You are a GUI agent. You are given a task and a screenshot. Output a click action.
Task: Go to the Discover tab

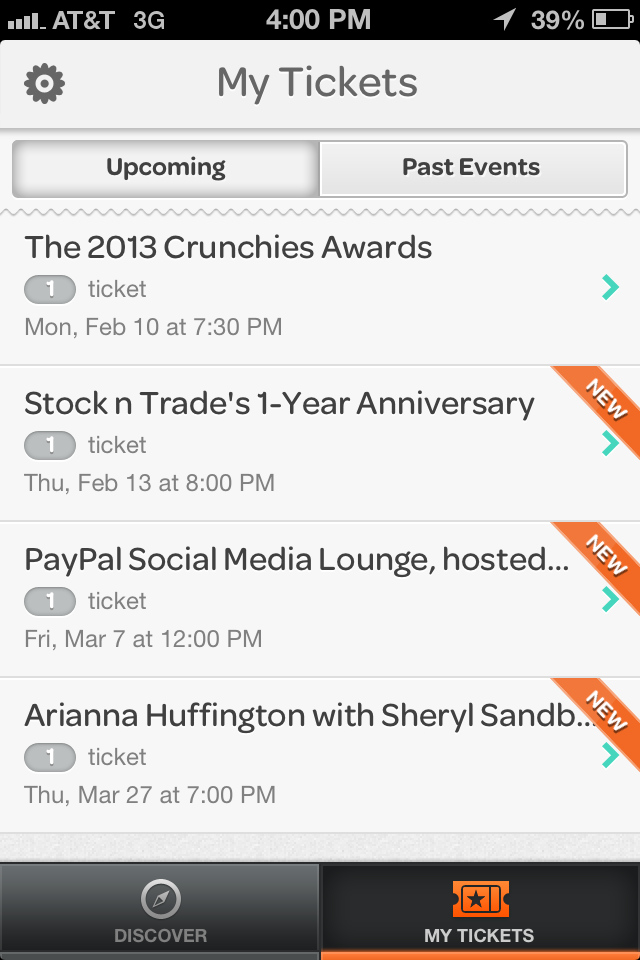160,912
